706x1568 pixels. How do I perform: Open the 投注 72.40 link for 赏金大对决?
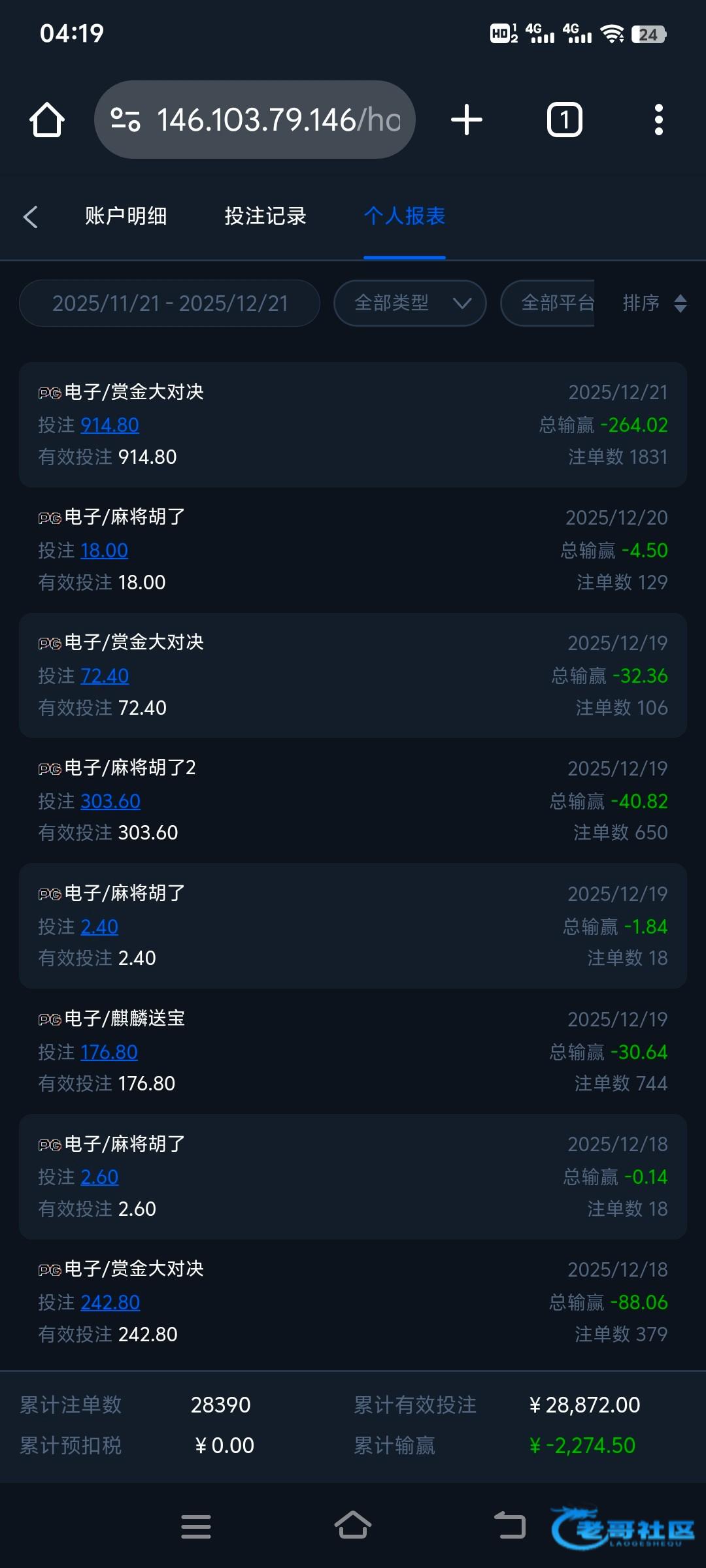(x=105, y=676)
